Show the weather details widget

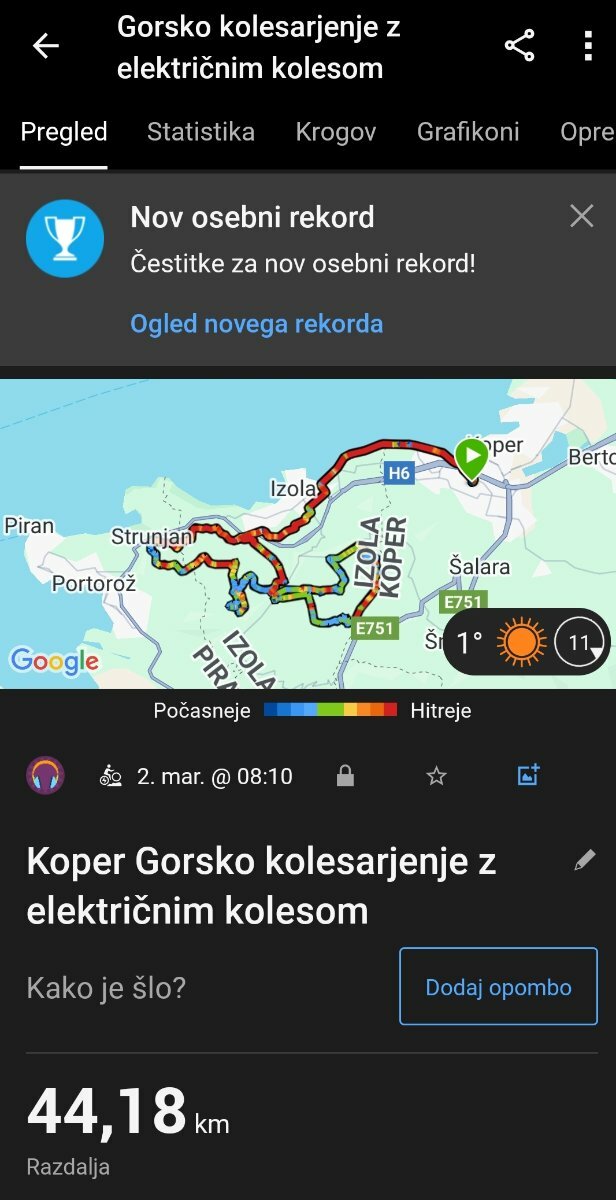[x=526, y=642]
